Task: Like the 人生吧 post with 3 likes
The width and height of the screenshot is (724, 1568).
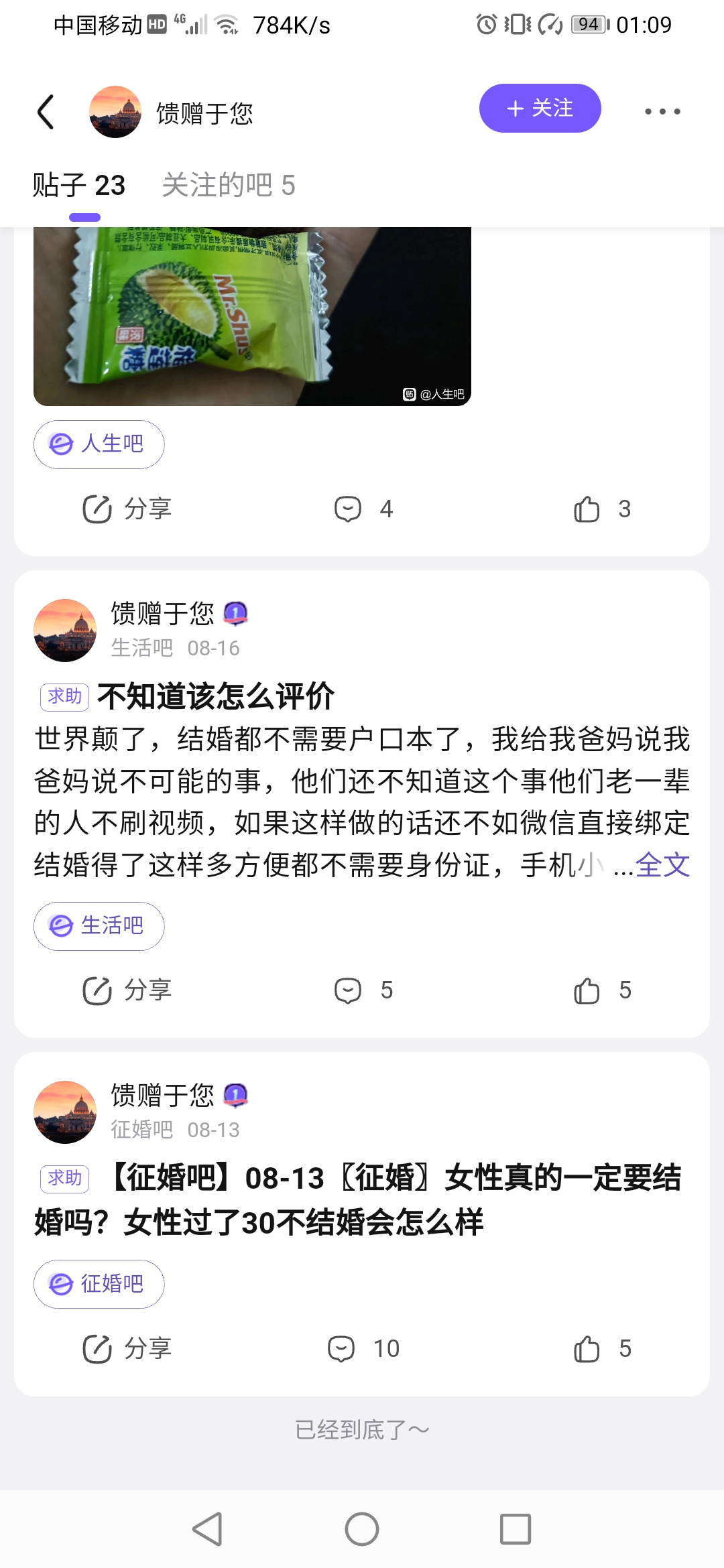Action: pos(602,509)
